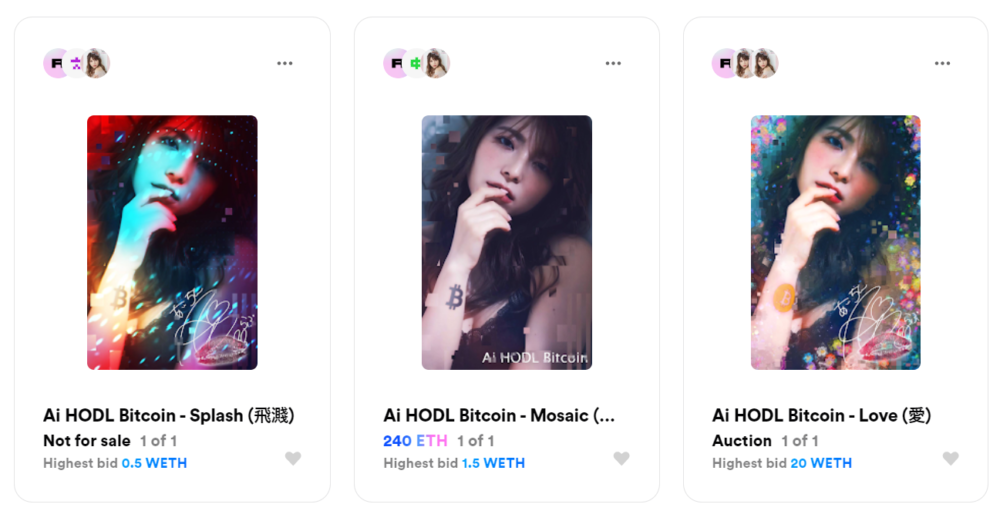Open the Ai HODL Bitcoin - Love artwork
The height and width of the screenshot is (510, 1000).
click(835, 242)
